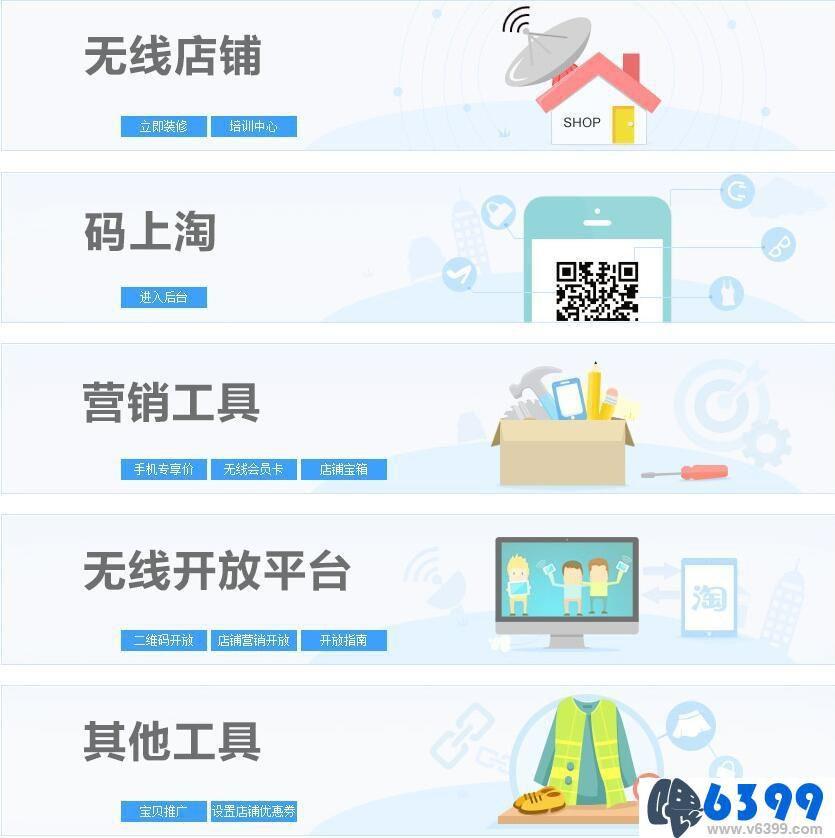Screen dimensions: 835x838
Task: Enter 进入后台 for 码上淘
Action: (163, 298)
